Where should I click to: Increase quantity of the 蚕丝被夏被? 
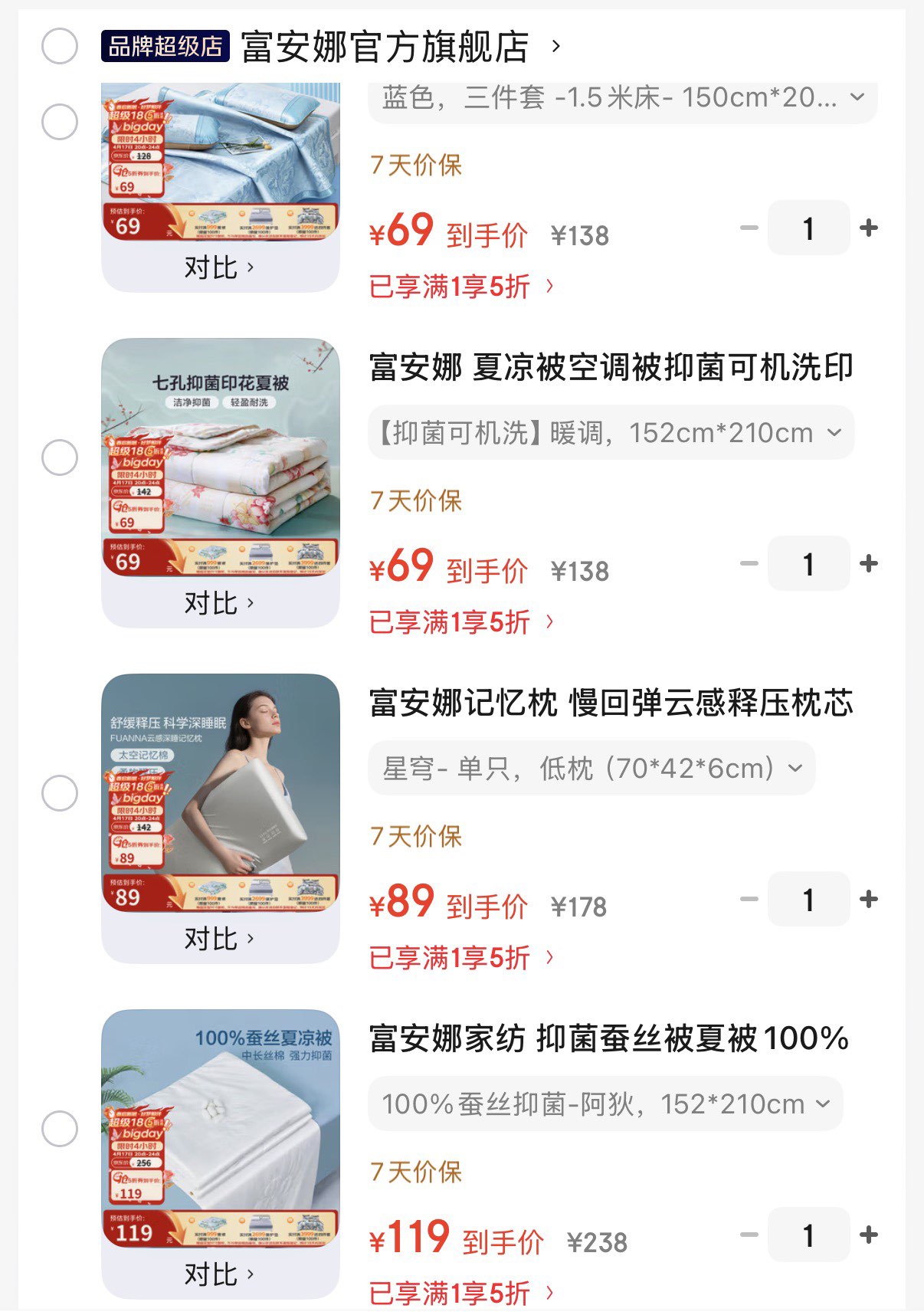[x=869, y=1235]
